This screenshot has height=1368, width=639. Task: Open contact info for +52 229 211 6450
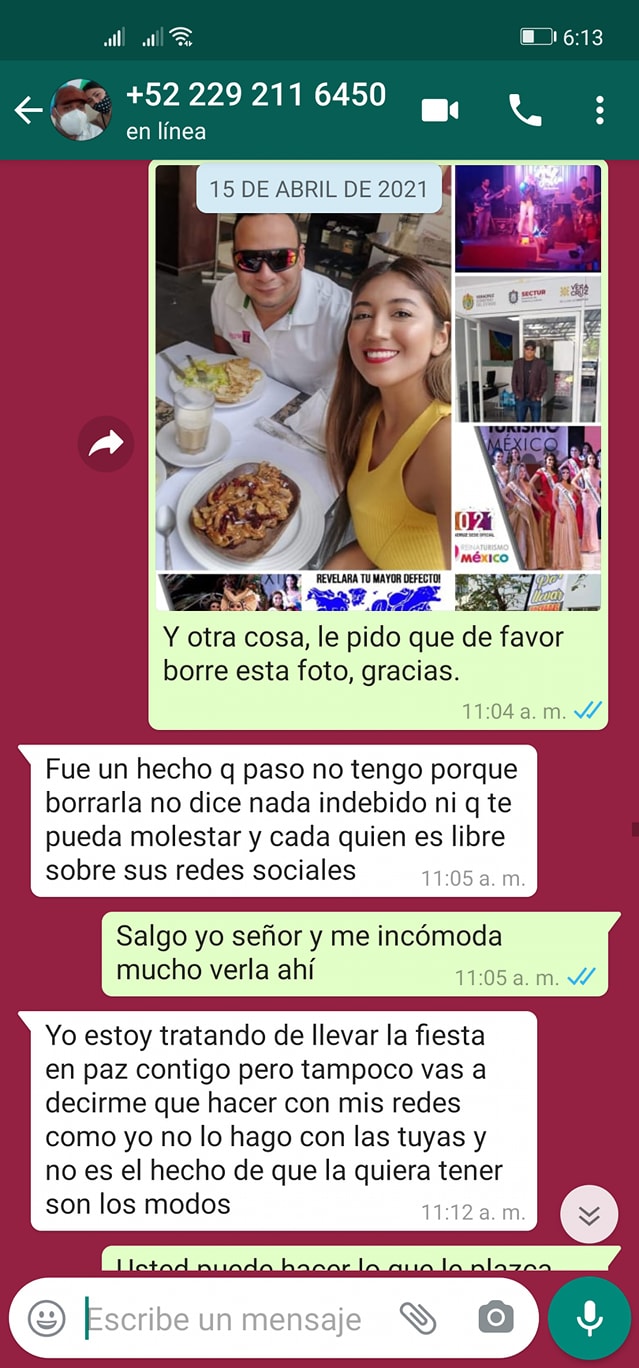[255, 109]
